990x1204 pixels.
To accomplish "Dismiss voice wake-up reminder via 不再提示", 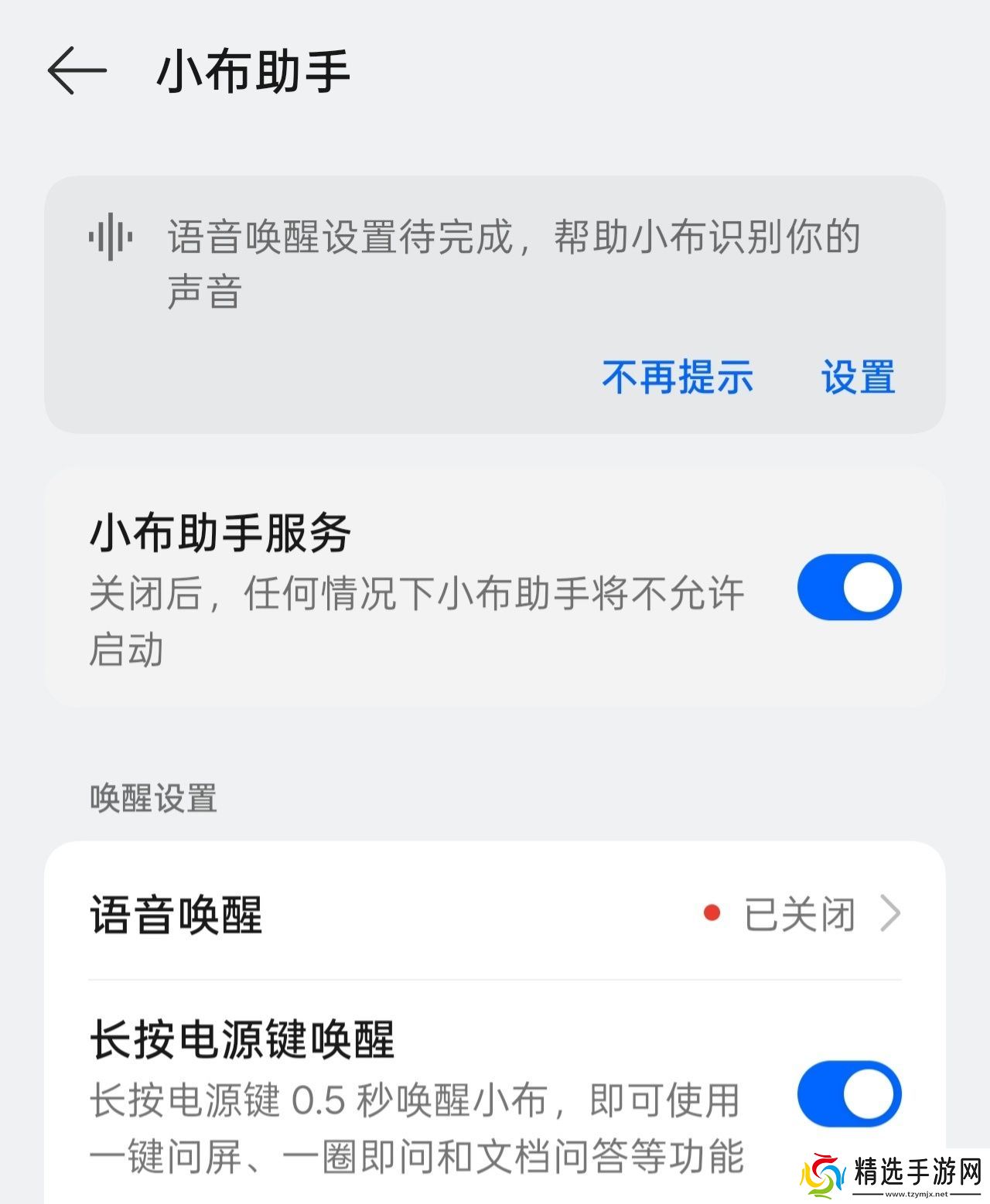I will pyautogui.click(x=678, y=377).
